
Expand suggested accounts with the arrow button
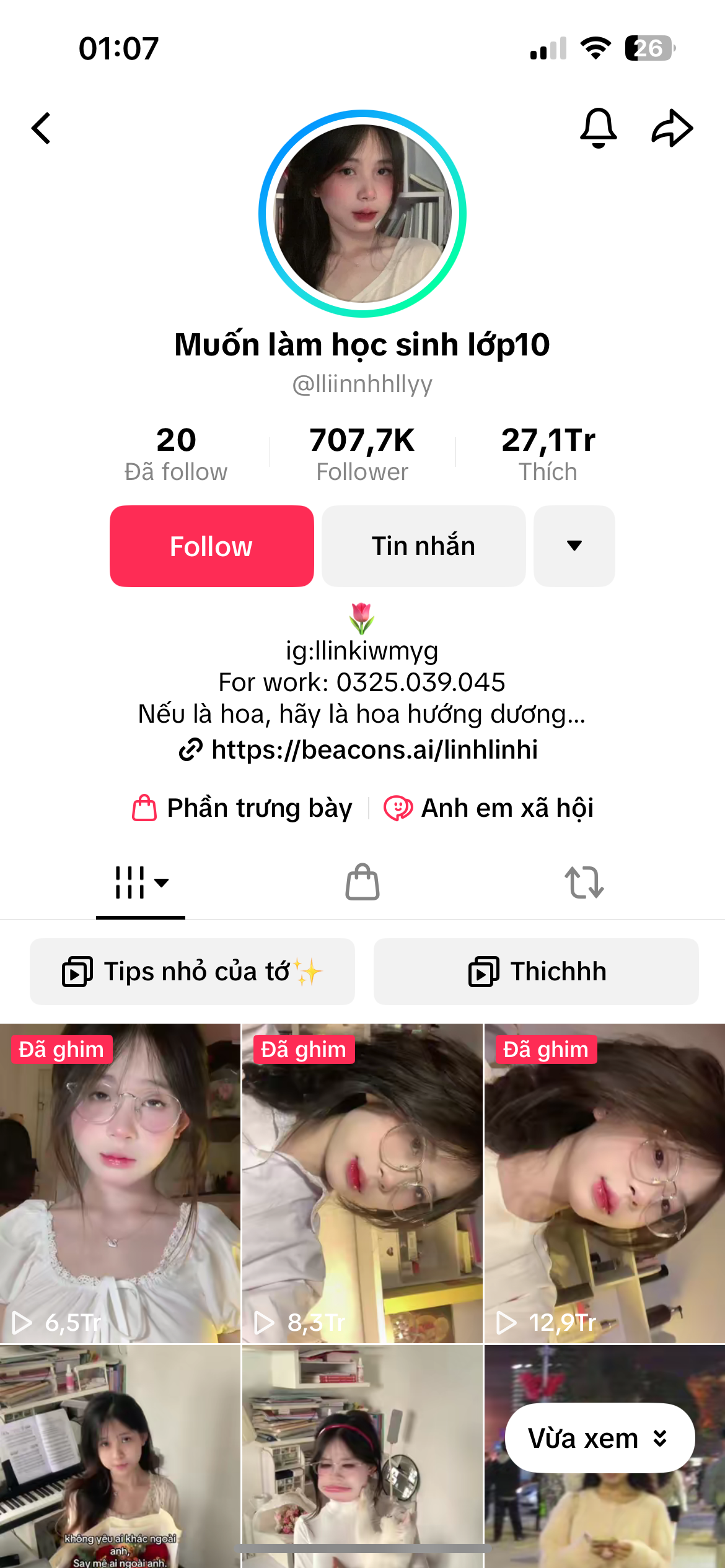pyautogui.click(x=574, y=546)
